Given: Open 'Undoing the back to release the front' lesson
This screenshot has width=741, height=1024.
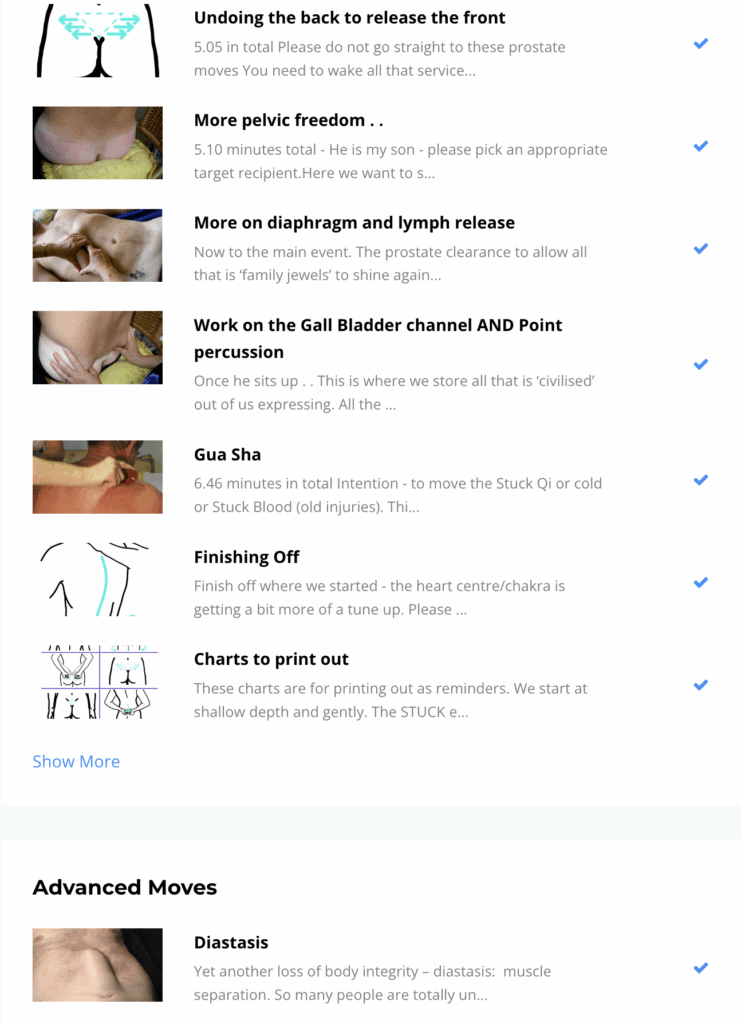Looking at the screenshot, I should 349,18.
